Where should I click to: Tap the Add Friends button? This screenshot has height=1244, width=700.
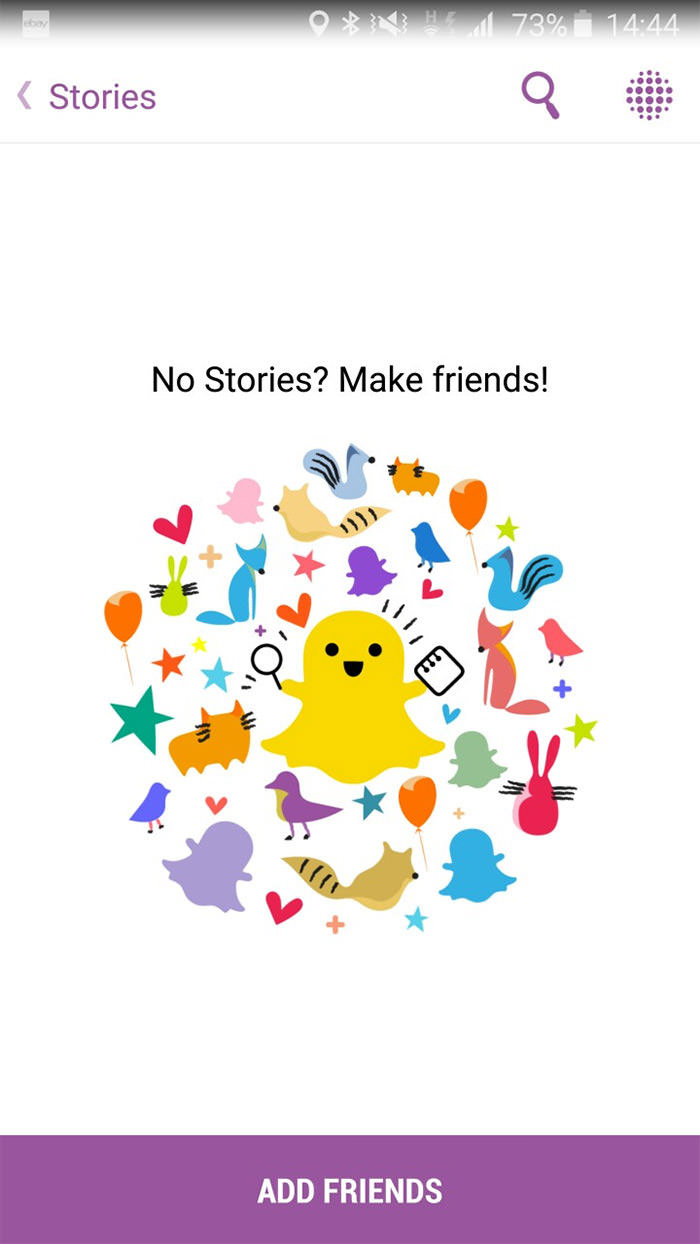pos(350,1190)
